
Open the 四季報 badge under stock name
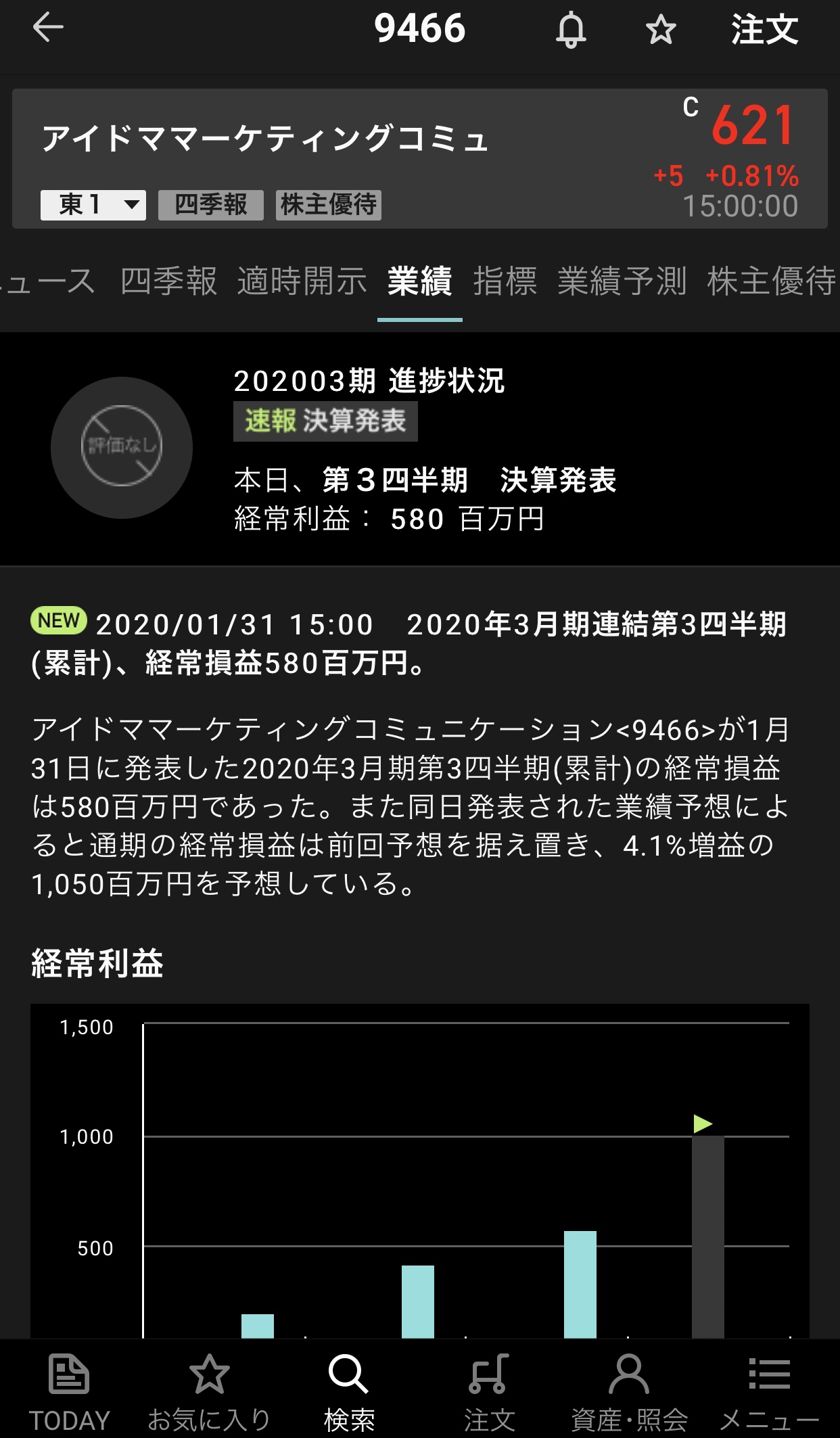pyautogui.click(x=210, y=204)
